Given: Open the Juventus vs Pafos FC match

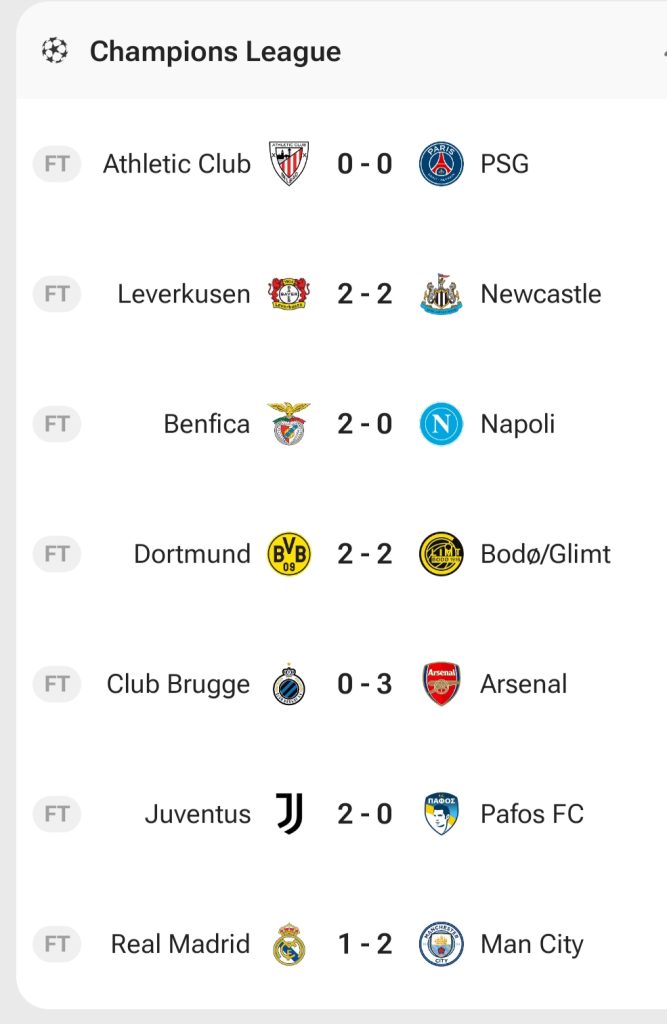Looking at the screenshot, I should click(x=364, y=814).
